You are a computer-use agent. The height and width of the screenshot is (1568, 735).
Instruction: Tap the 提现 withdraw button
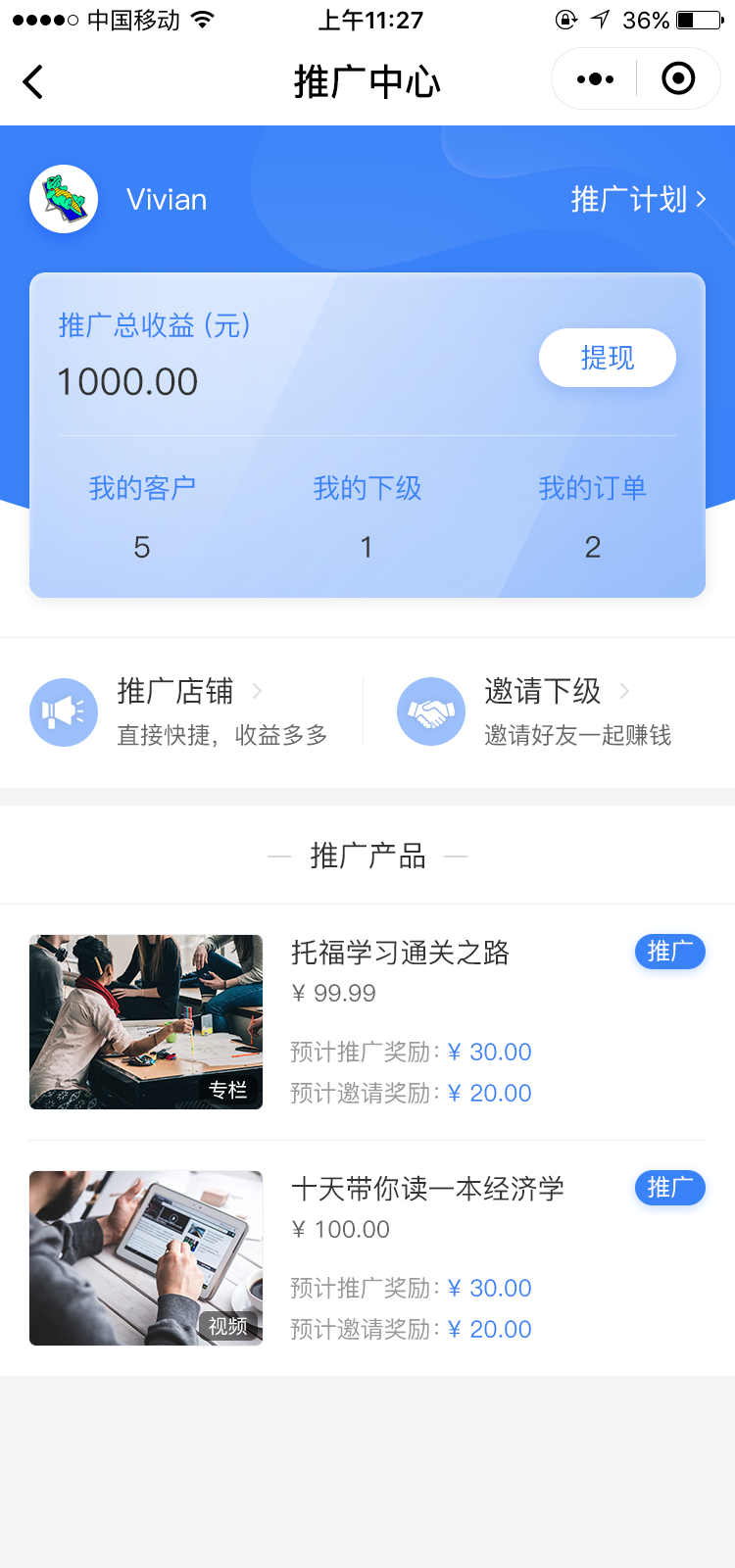coord(607,358)
